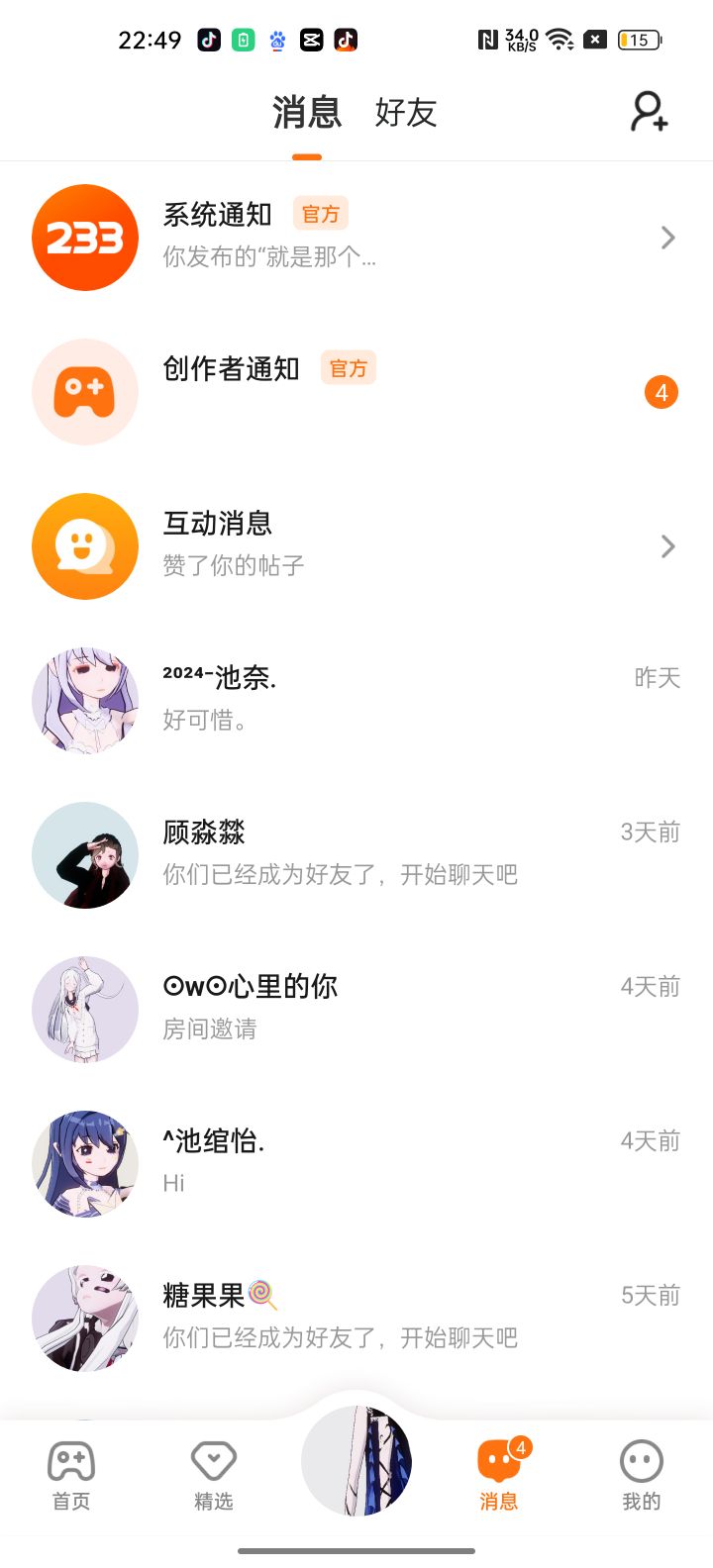Open the add friend icon
Screen dimensions: 713x1568
pos(650,112)
